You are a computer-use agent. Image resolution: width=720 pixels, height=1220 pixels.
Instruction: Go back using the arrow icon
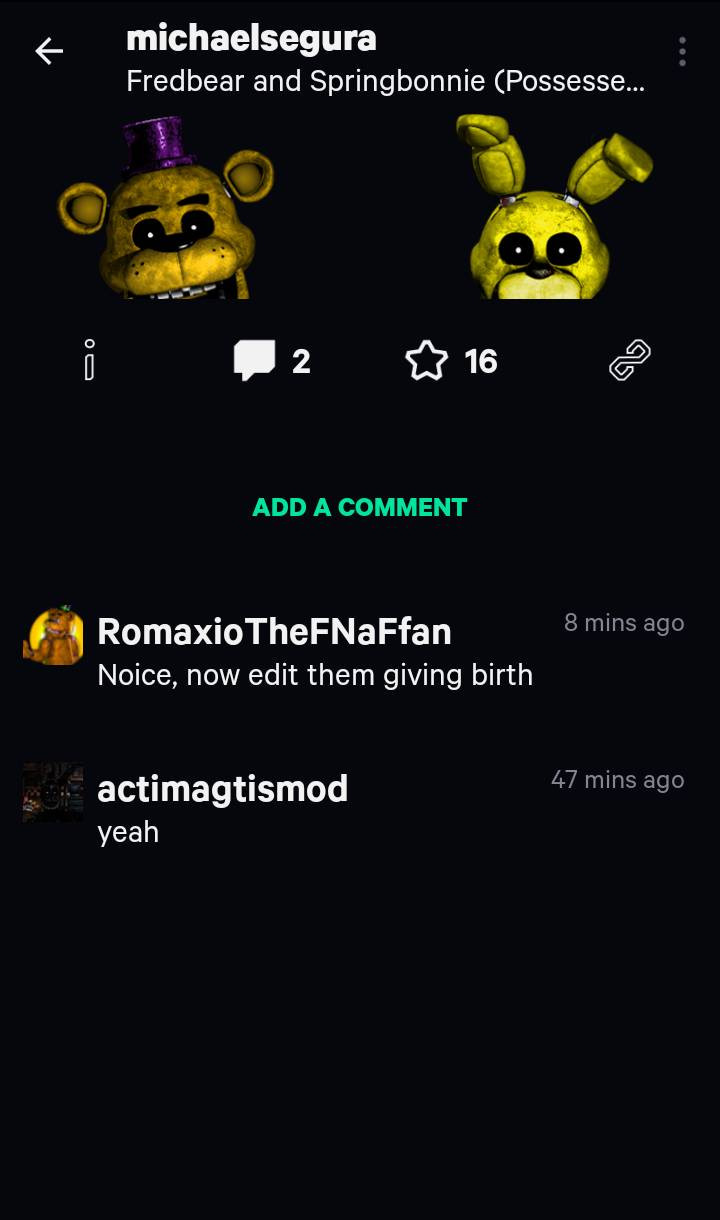(49, 51)
